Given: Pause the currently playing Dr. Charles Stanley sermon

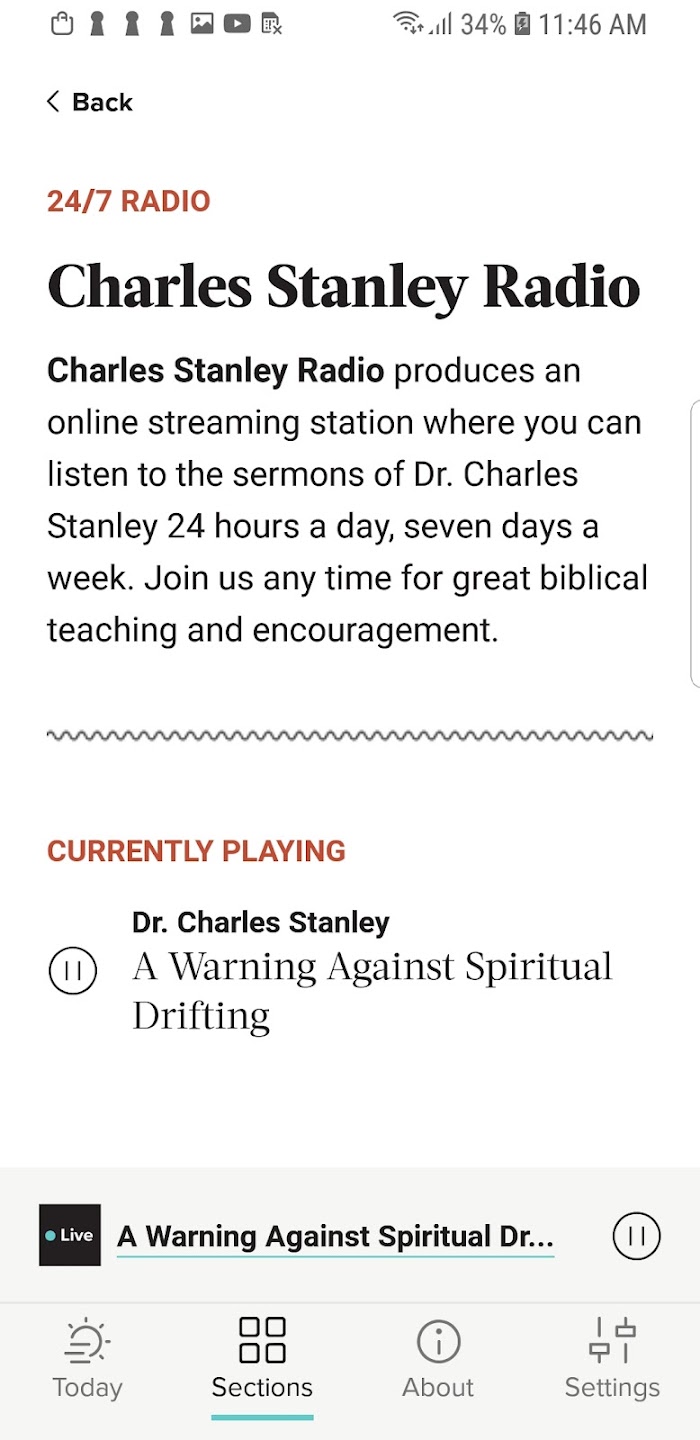Looking at the screenshot, I should (73, 970).
